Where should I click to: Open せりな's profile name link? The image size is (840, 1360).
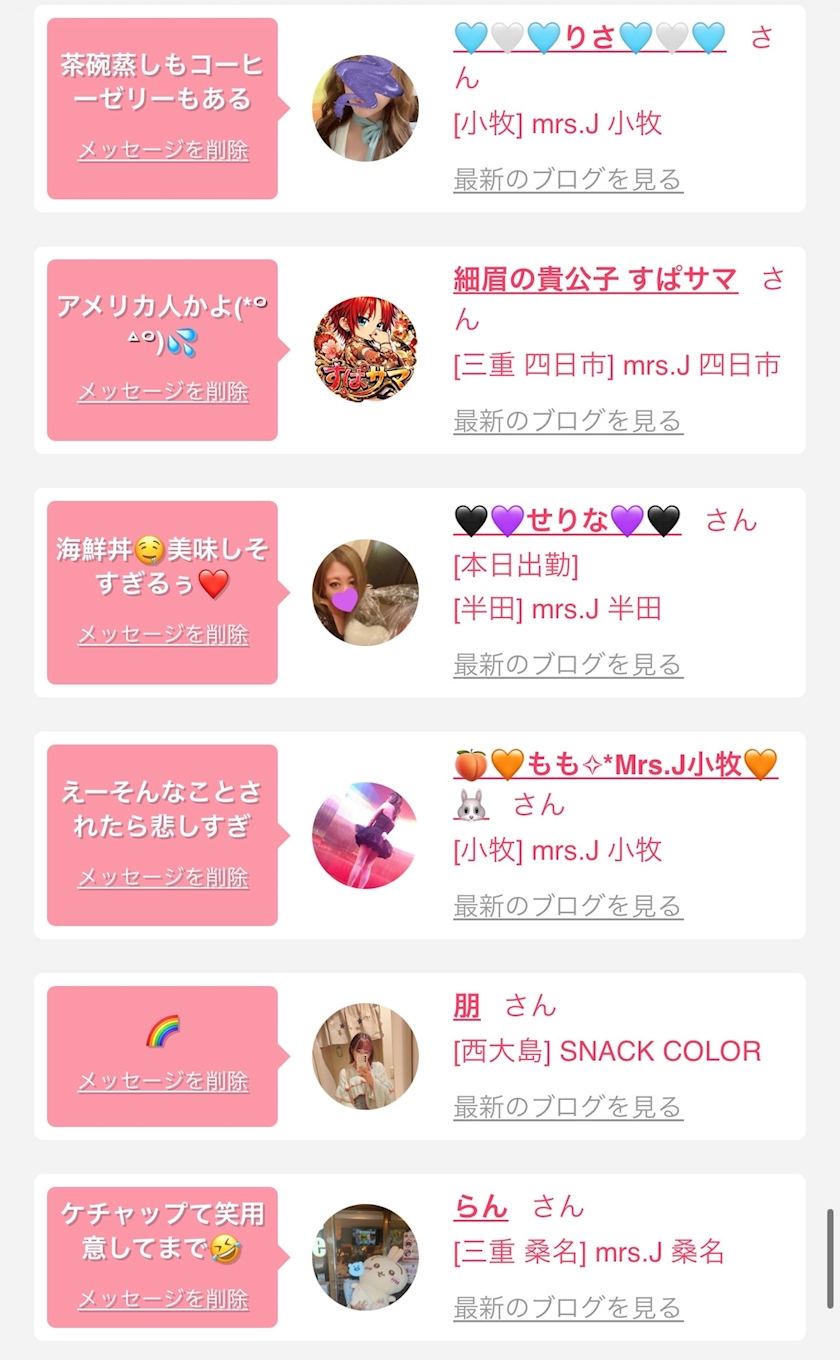pyautogui.click(x=567, y=521)
